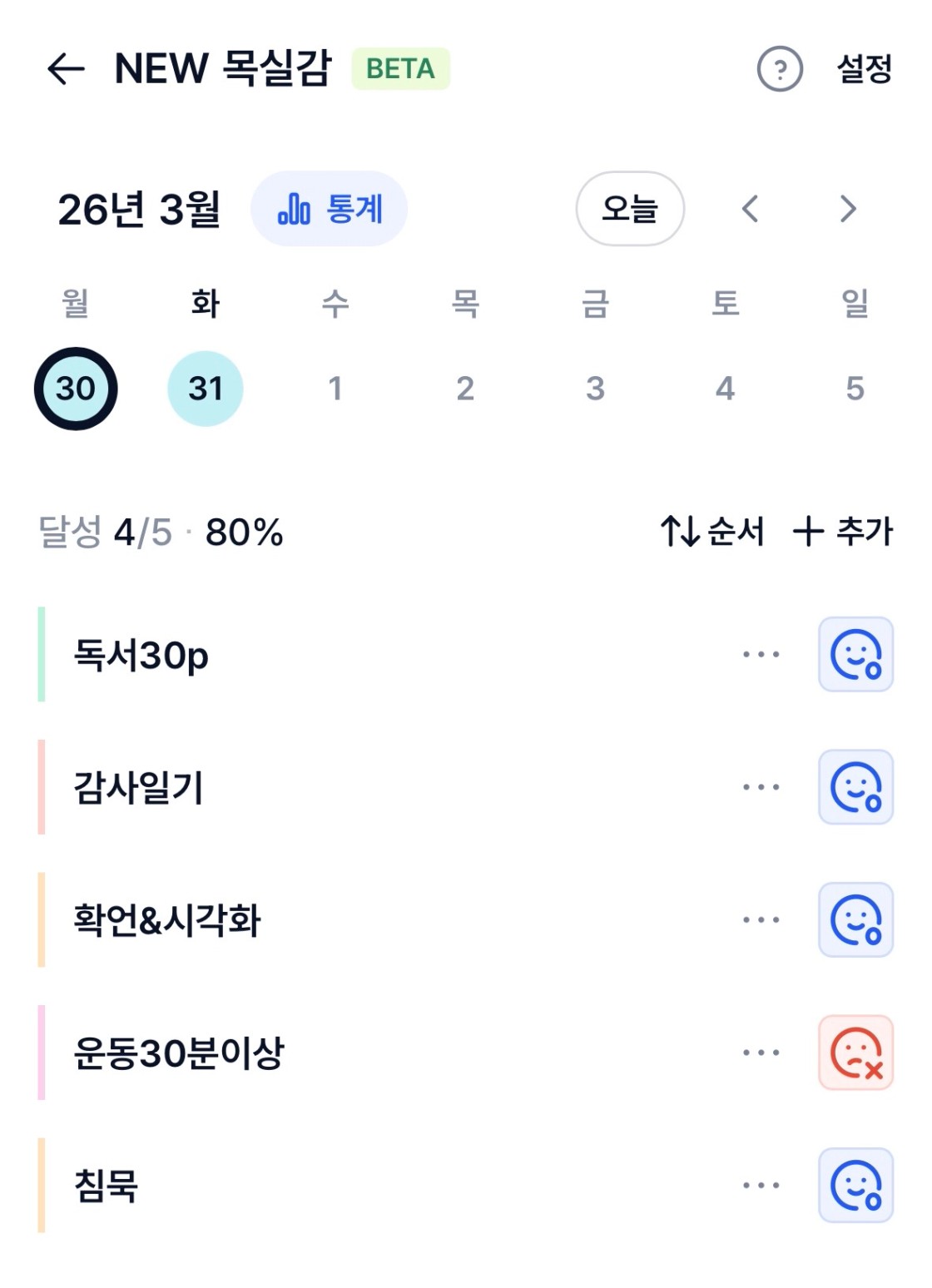Jump to today with 오늘 button
932x1288 pixels.
tap(630, 209)
